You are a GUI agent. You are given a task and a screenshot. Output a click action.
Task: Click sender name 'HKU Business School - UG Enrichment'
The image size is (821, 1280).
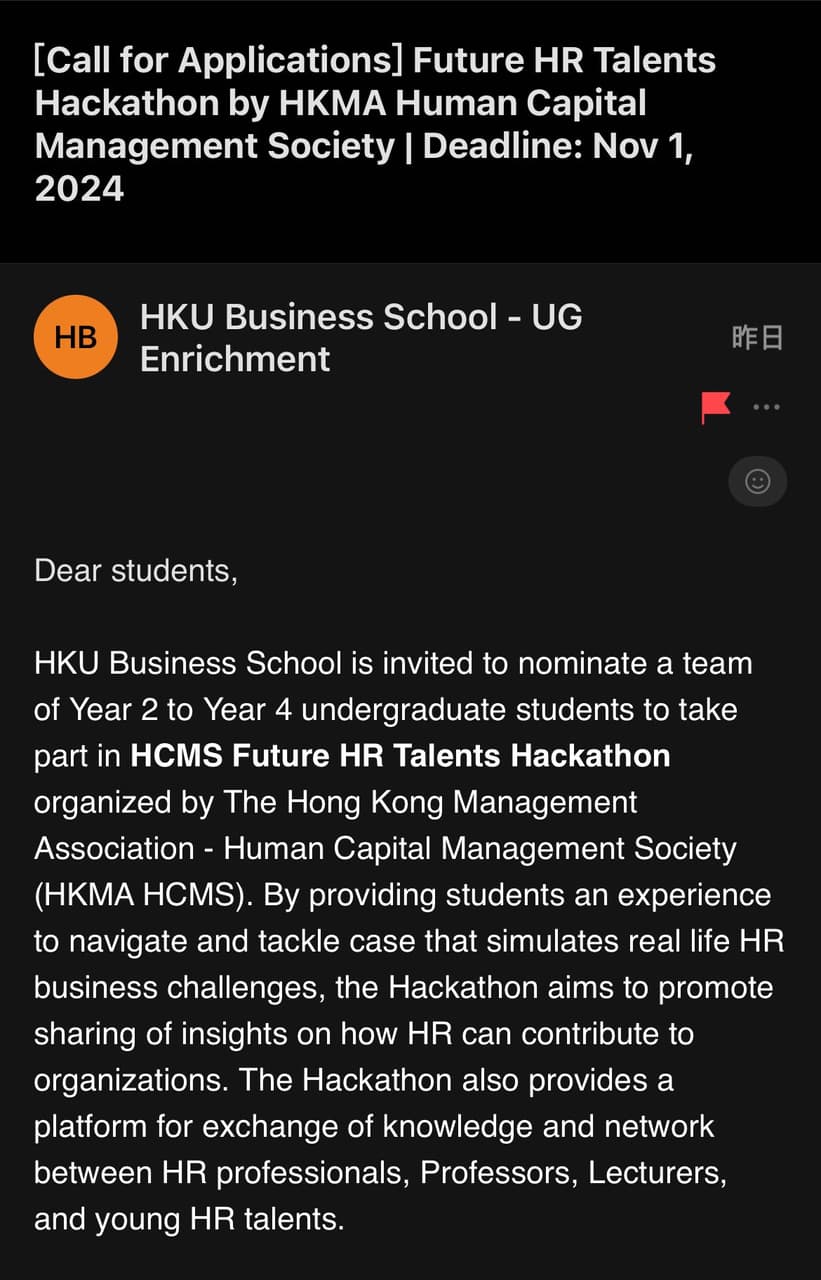[x=360, y=337]
